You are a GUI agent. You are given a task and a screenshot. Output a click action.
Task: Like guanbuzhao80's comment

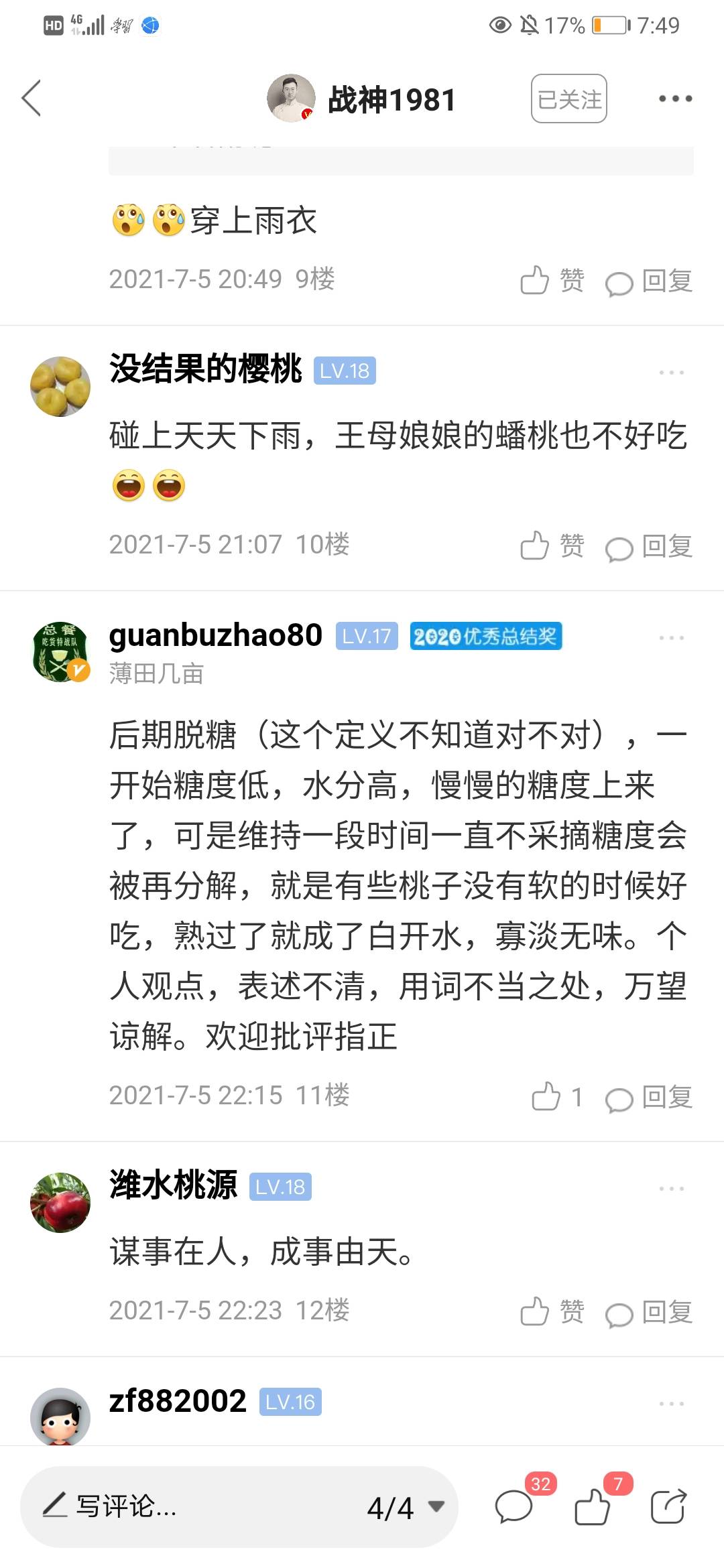point(556,1097)
